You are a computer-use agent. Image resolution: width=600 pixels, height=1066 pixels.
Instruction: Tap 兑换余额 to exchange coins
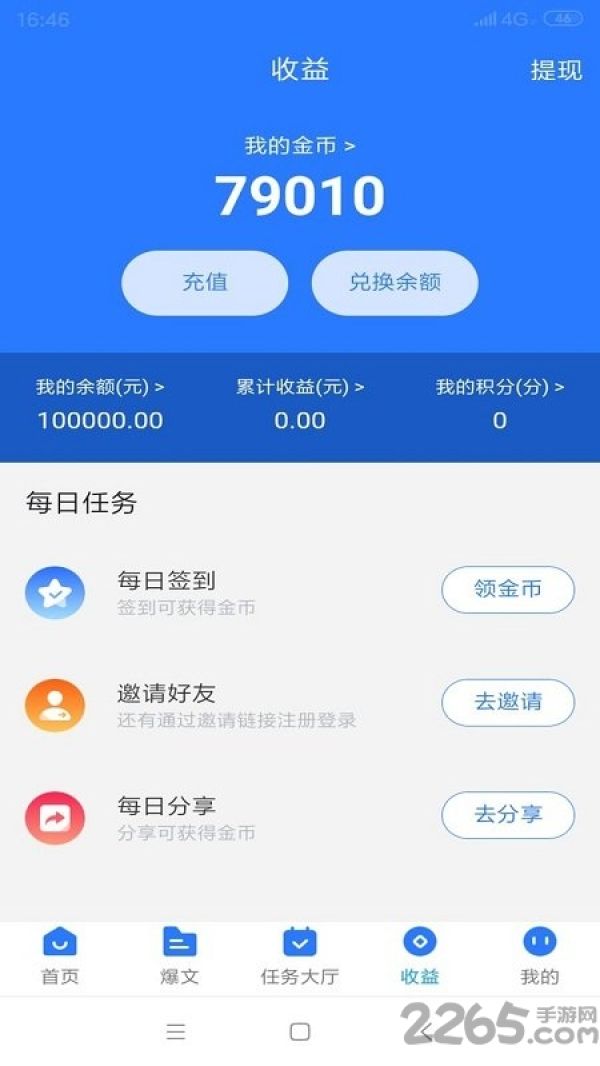point(395,283)
